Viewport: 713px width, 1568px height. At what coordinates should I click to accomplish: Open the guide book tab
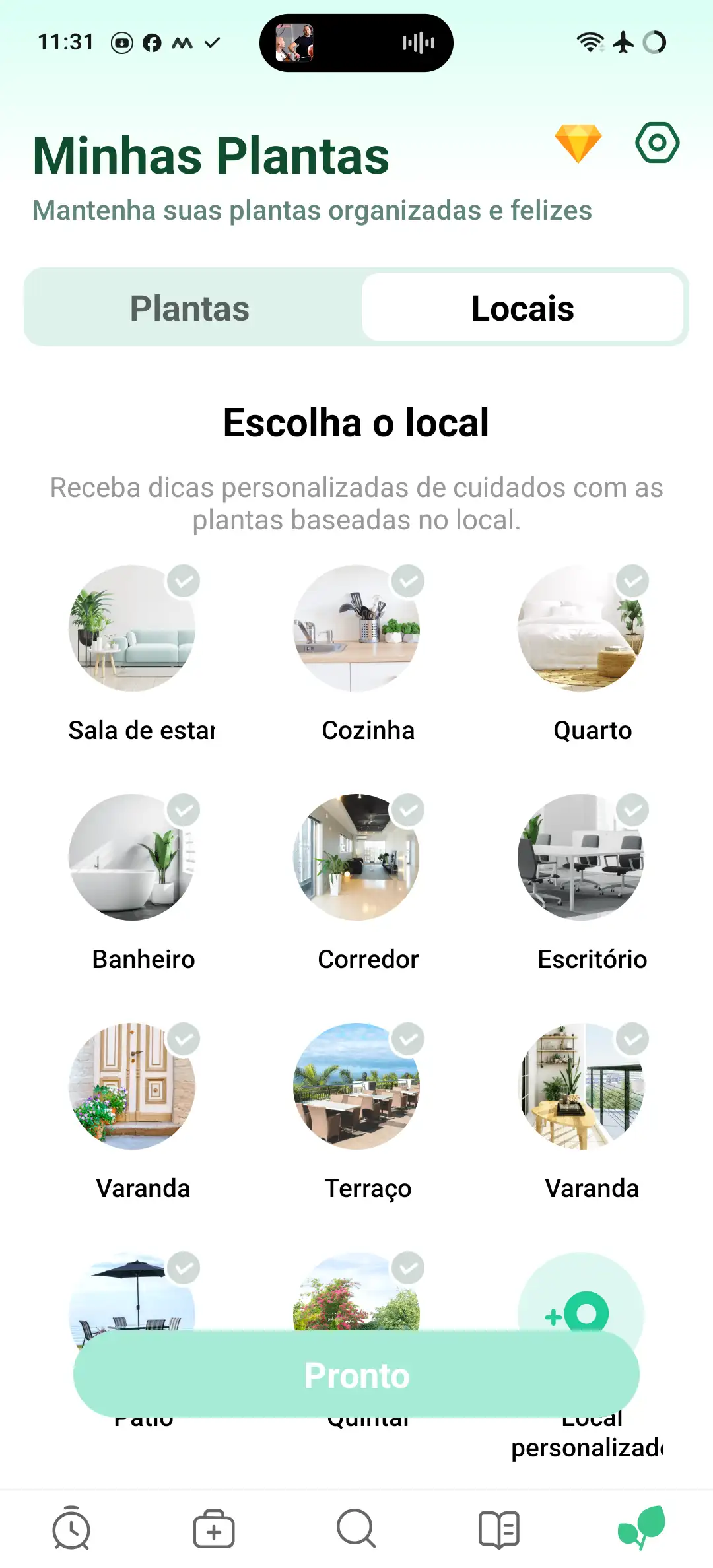499,1528
